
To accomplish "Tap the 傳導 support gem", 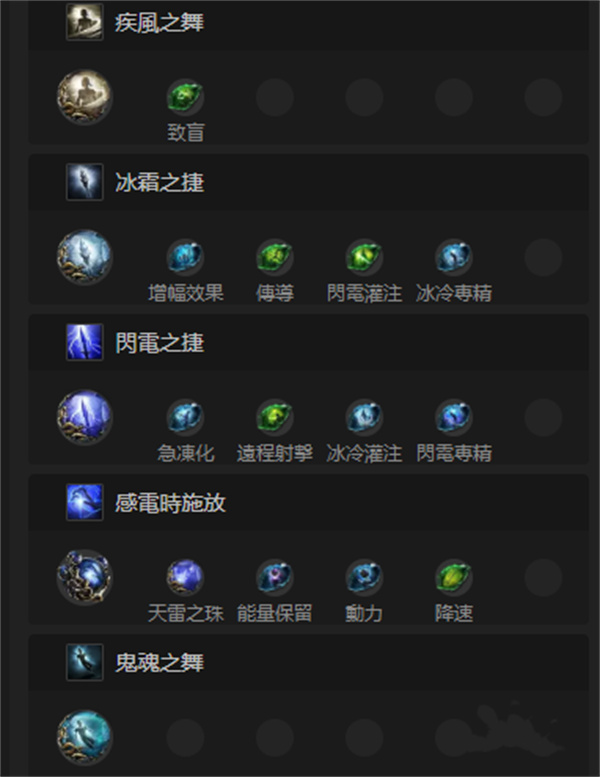I will 274,257.
